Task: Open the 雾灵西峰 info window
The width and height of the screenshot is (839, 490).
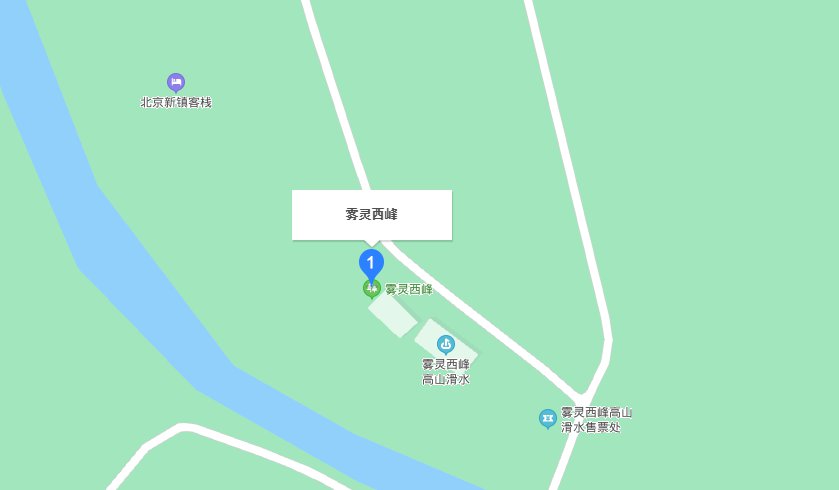Action: pyautogui.click(x=371, y=214)
